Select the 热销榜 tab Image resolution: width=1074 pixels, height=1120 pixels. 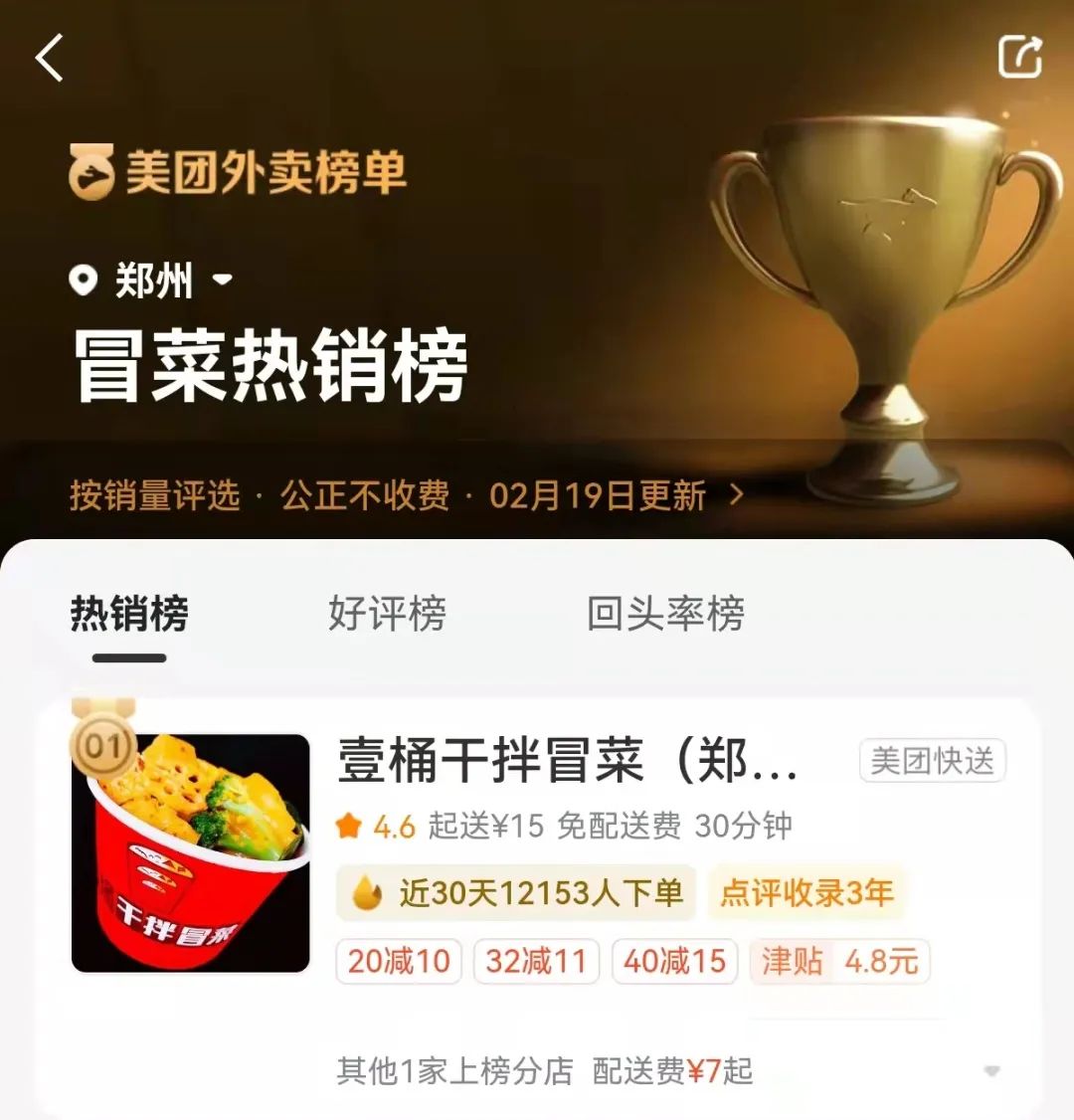coord(129,613)
